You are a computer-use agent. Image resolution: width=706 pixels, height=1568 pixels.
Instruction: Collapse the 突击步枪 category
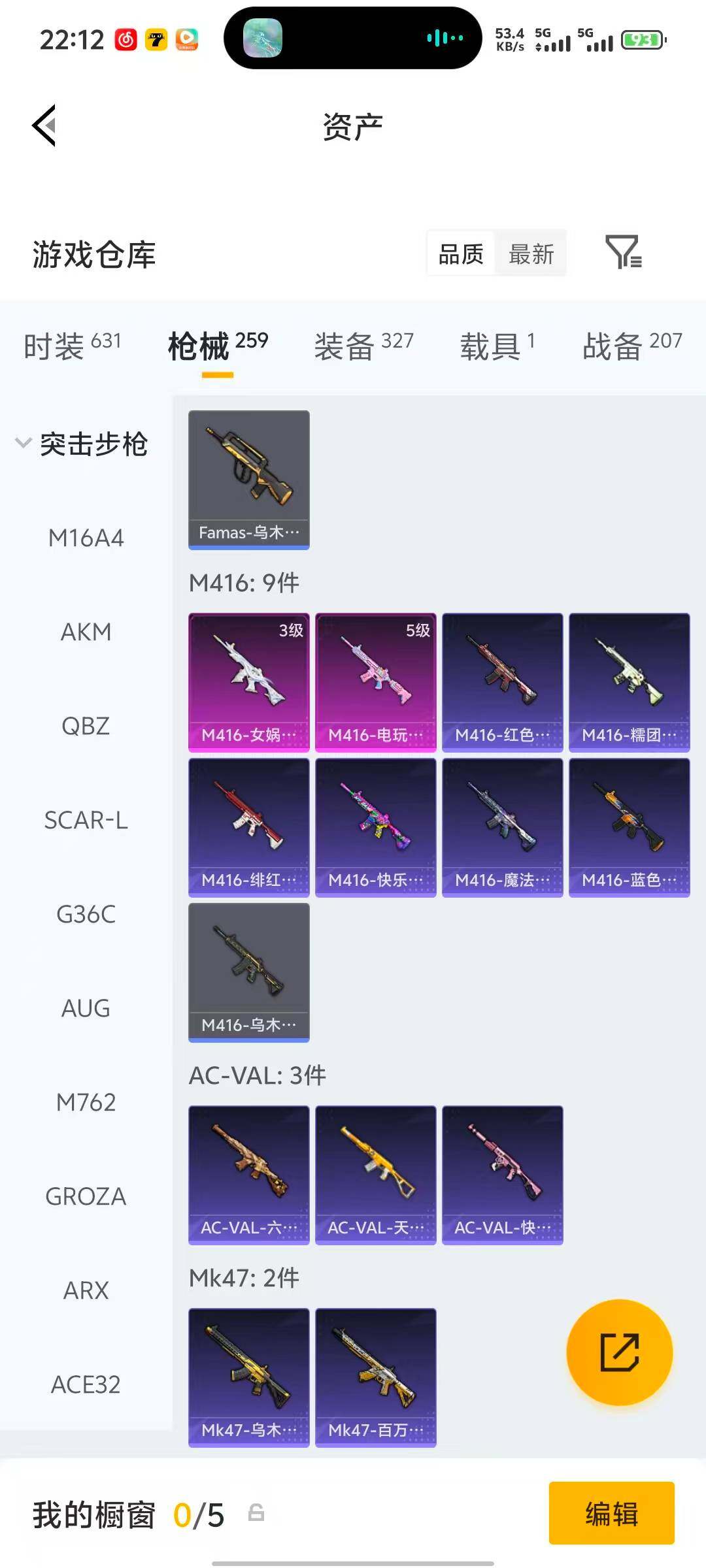[82, 444]
